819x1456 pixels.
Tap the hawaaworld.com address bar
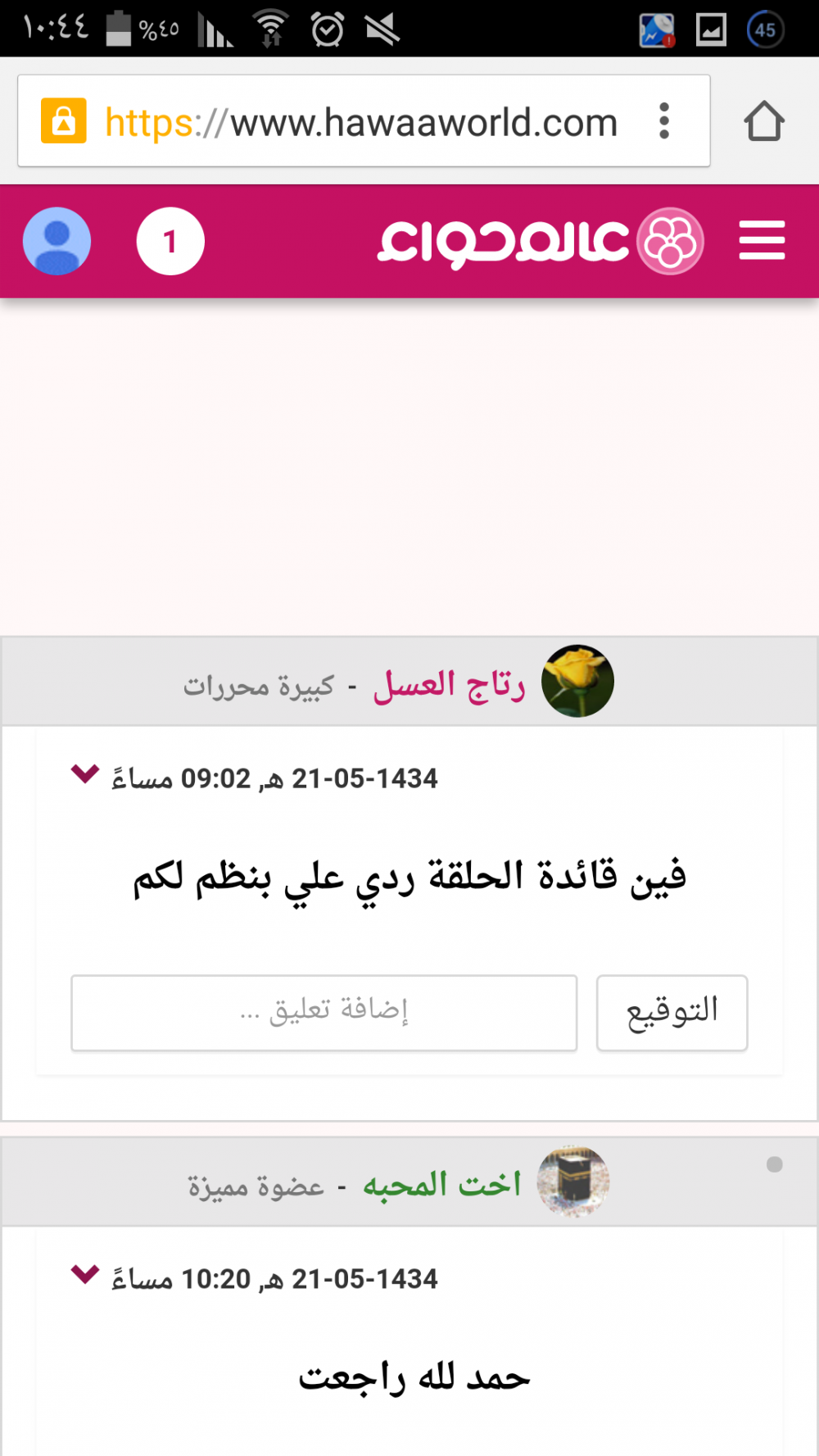point(360,123)
